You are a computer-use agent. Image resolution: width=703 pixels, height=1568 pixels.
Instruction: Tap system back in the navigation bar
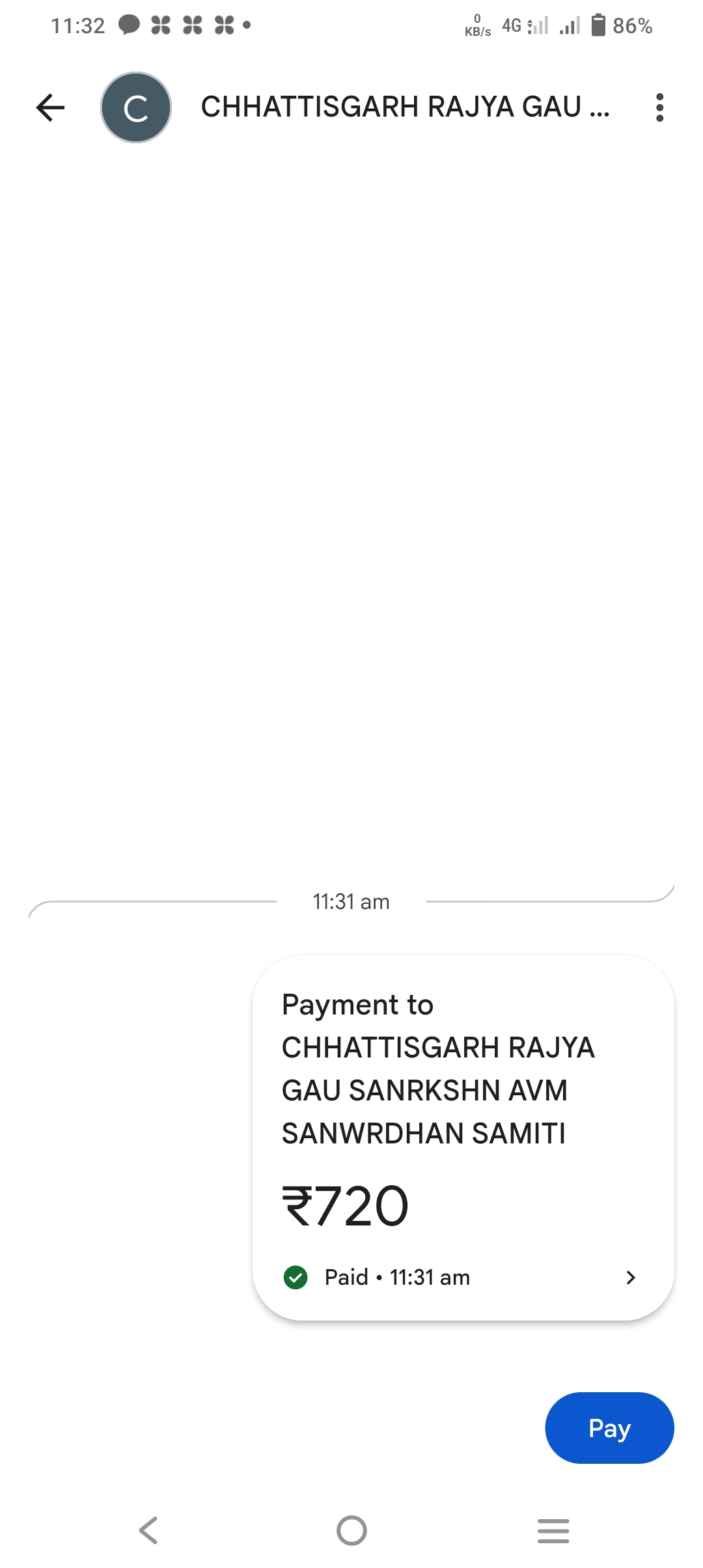pyautogui.click(x=148, y=1530)
